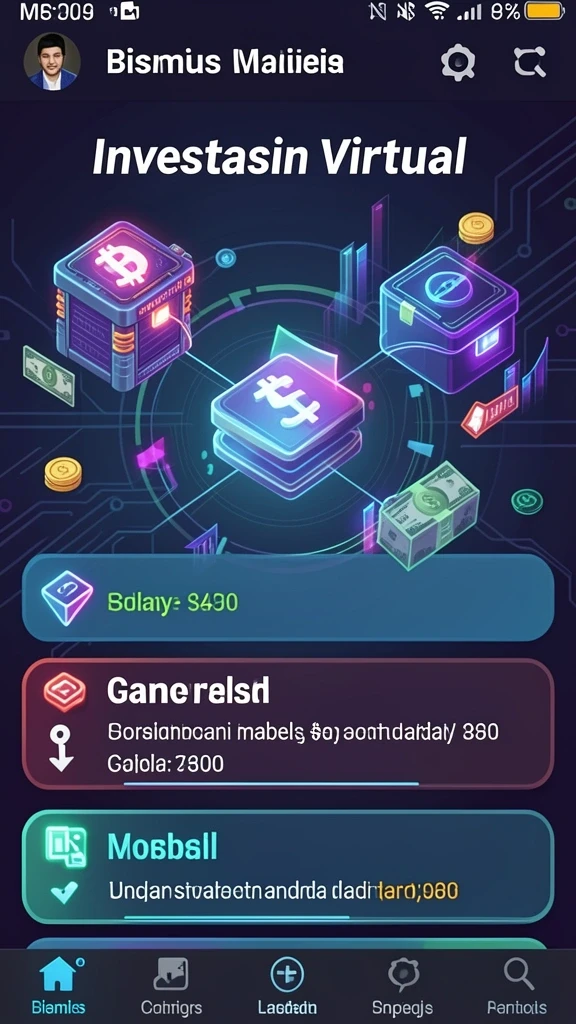Open the red Gane relsd card
The height and width of the screenshot is (1024, 576).
click(x=288, y=724)
